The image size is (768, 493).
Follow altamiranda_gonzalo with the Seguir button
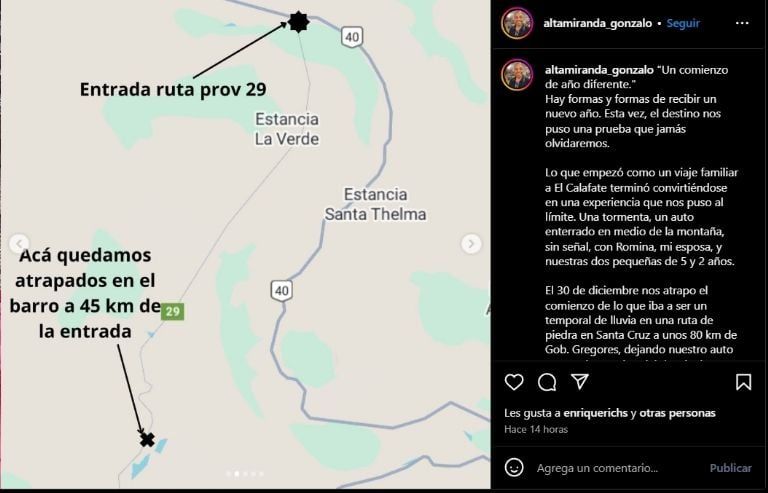pos(683,23)
